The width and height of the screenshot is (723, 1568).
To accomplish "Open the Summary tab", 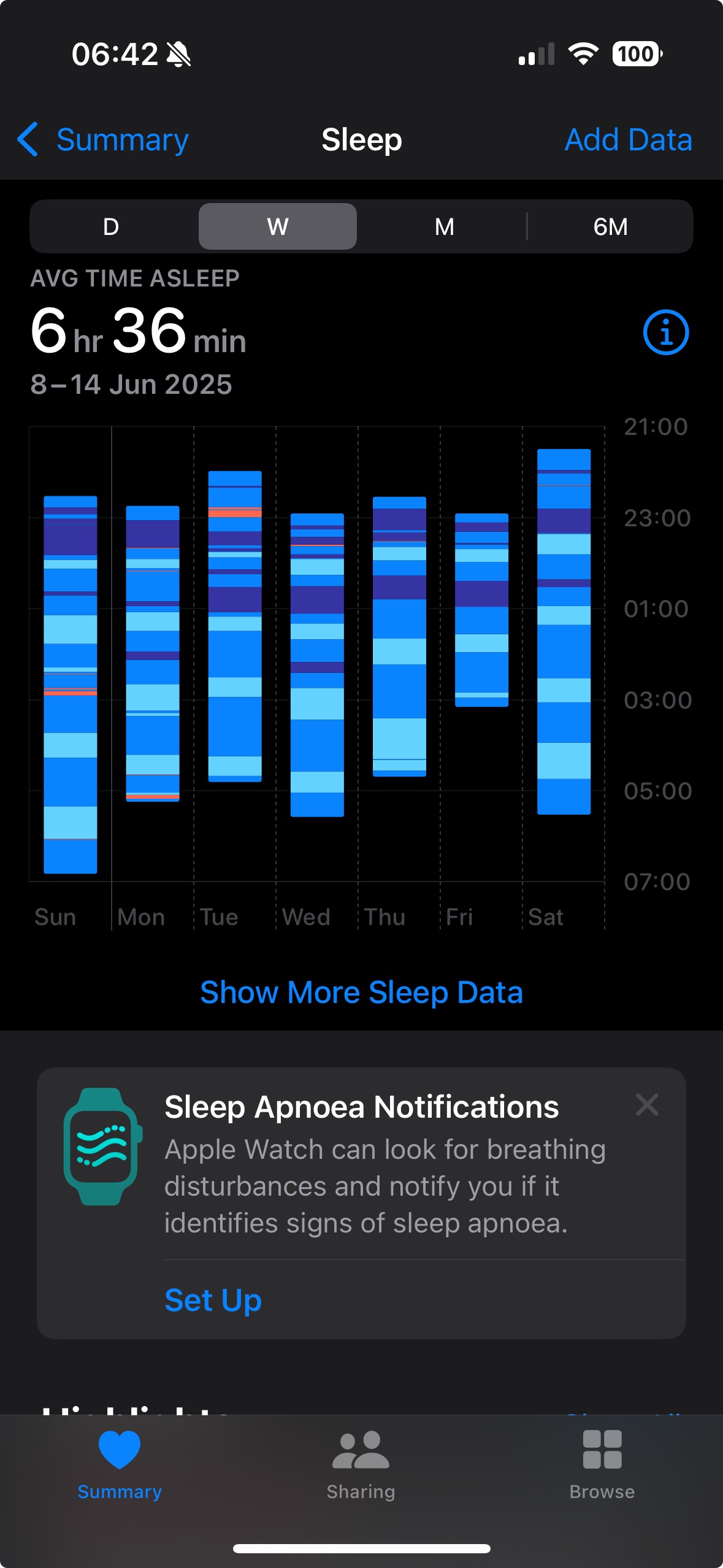I will 120,1466.
